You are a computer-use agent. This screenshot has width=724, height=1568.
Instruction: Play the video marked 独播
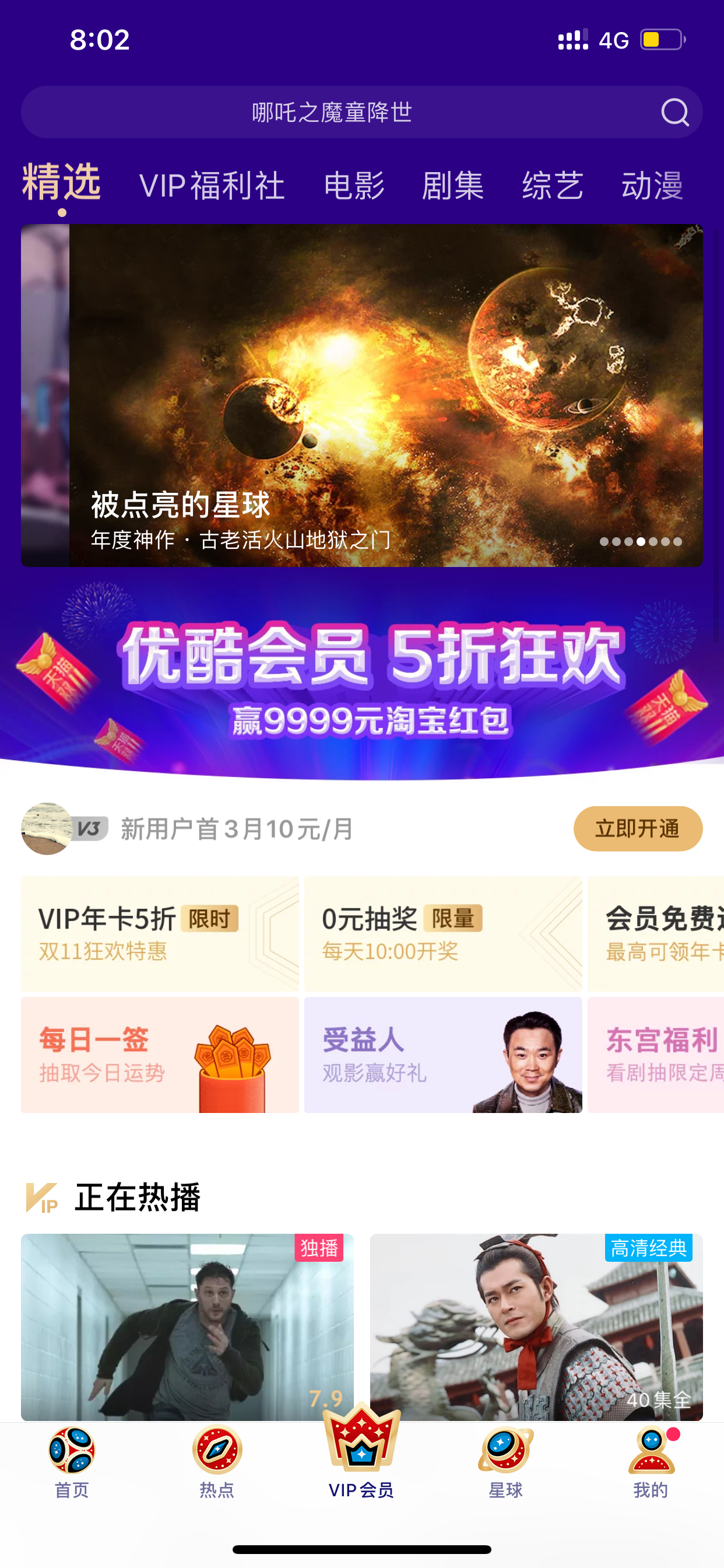click(x=187, y=1328)
